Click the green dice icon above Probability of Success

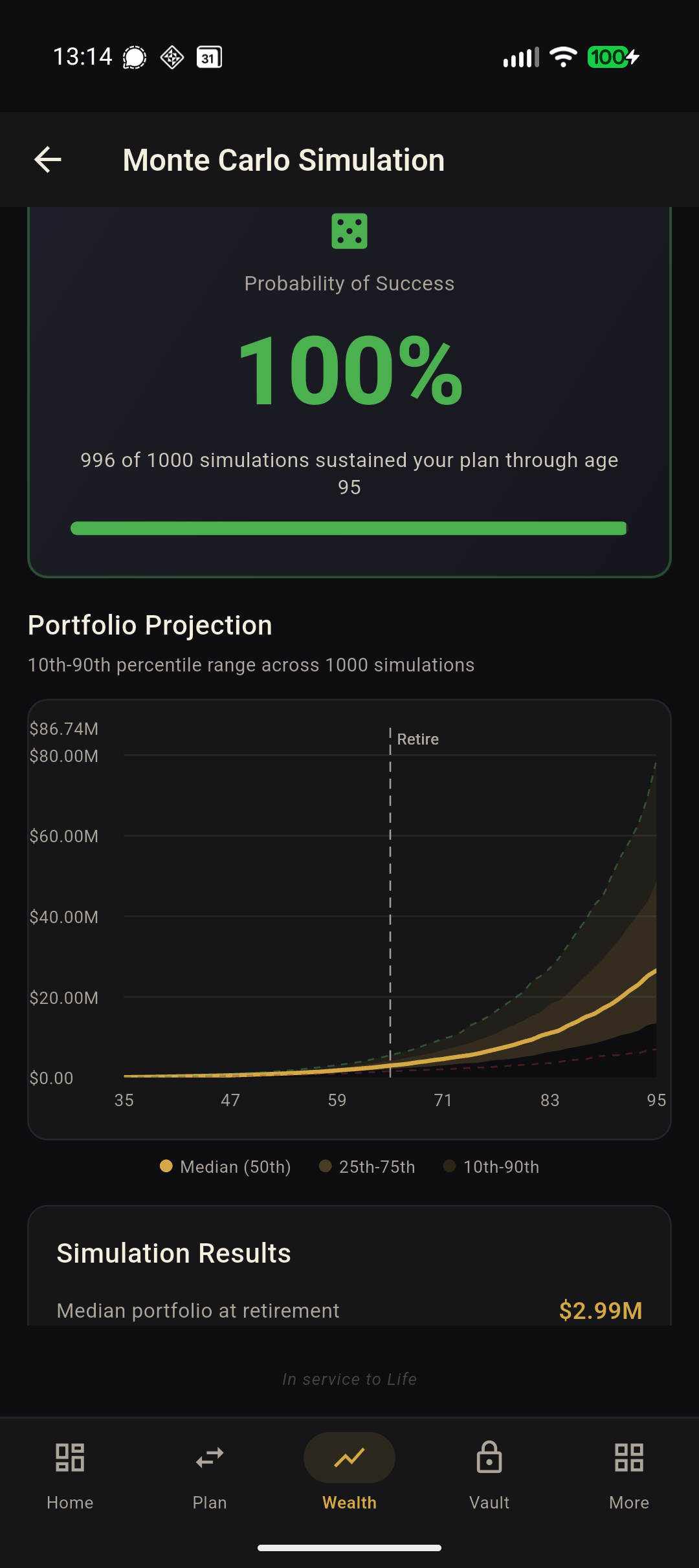pyautogui.click(x=349, y=232)
